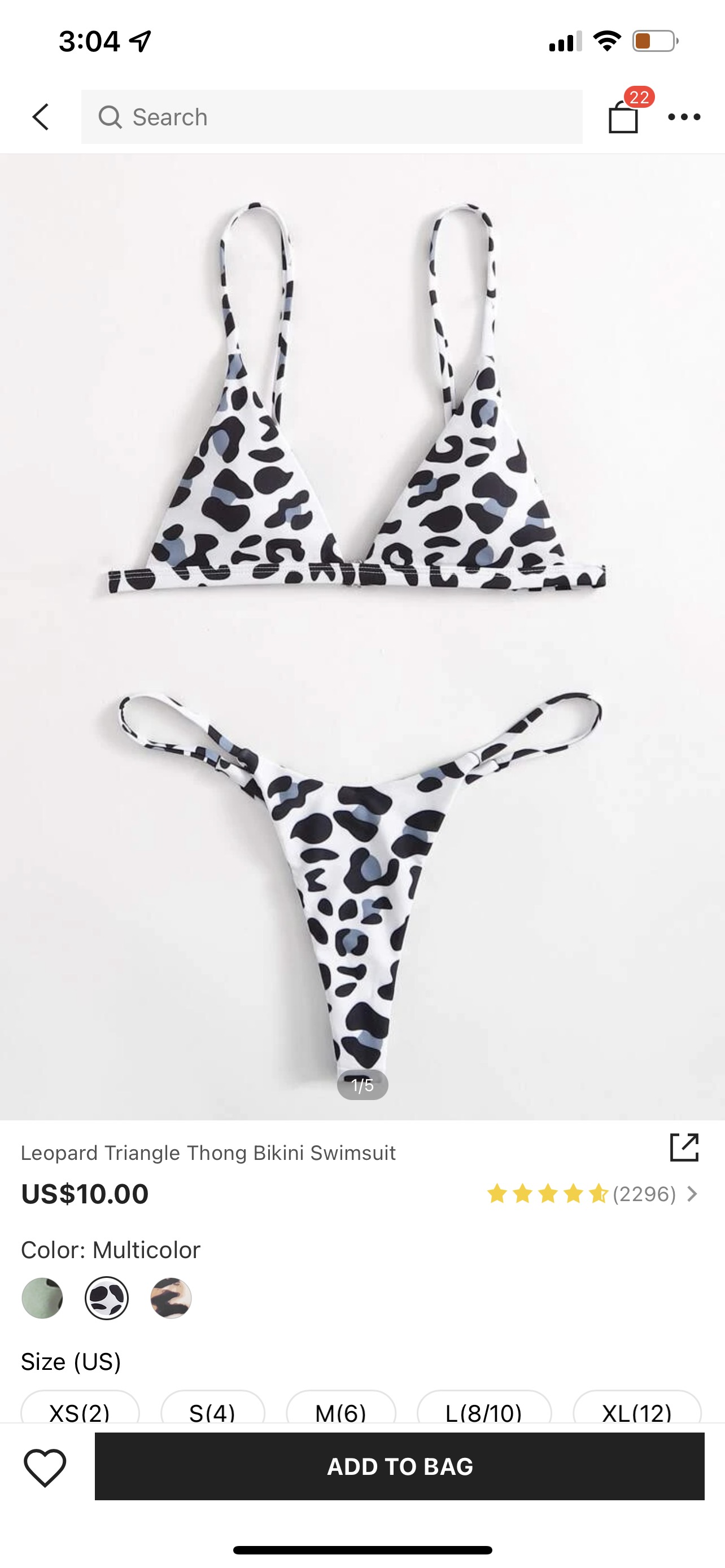Go back to the previous page
Screen dimensions: 725x1568
40,117
